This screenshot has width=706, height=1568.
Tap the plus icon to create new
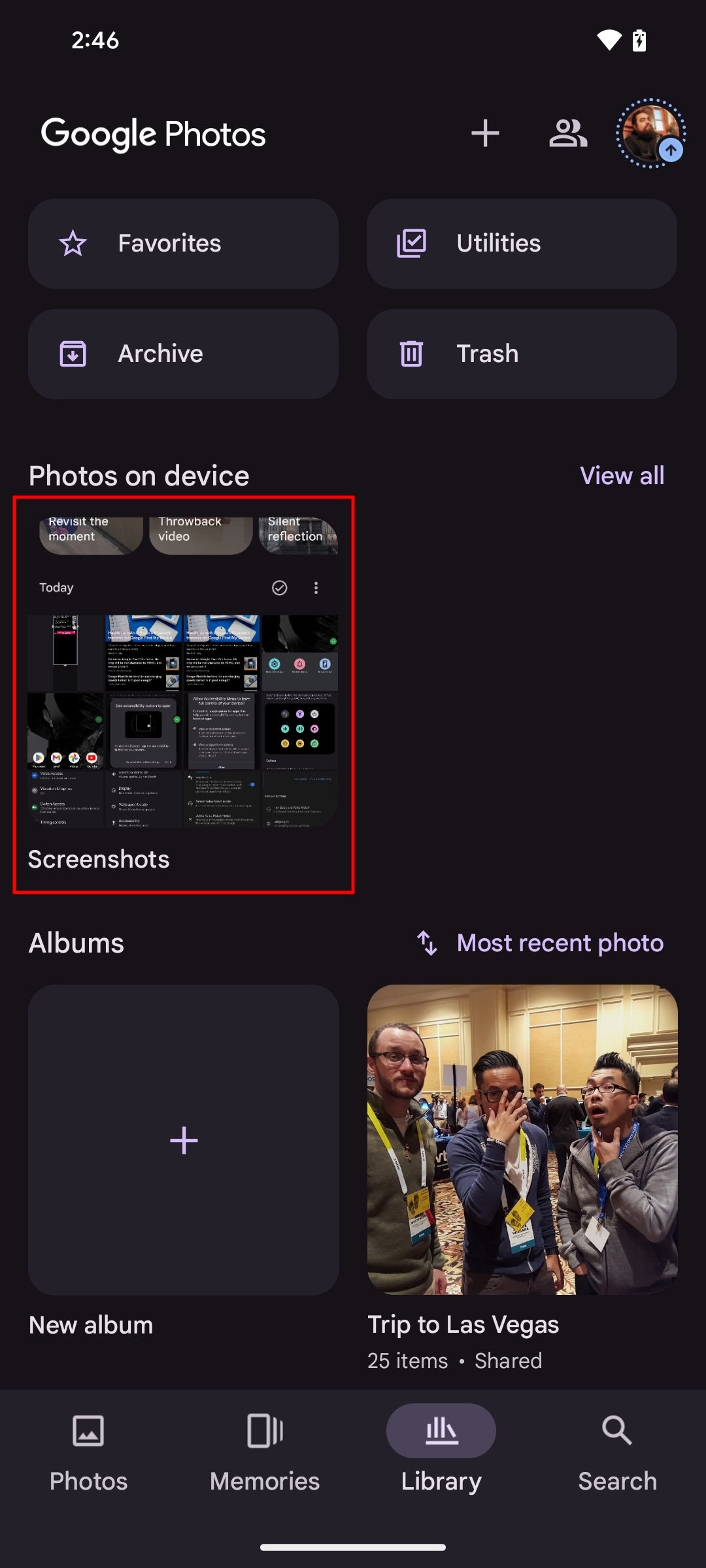(x=485, y=133)
